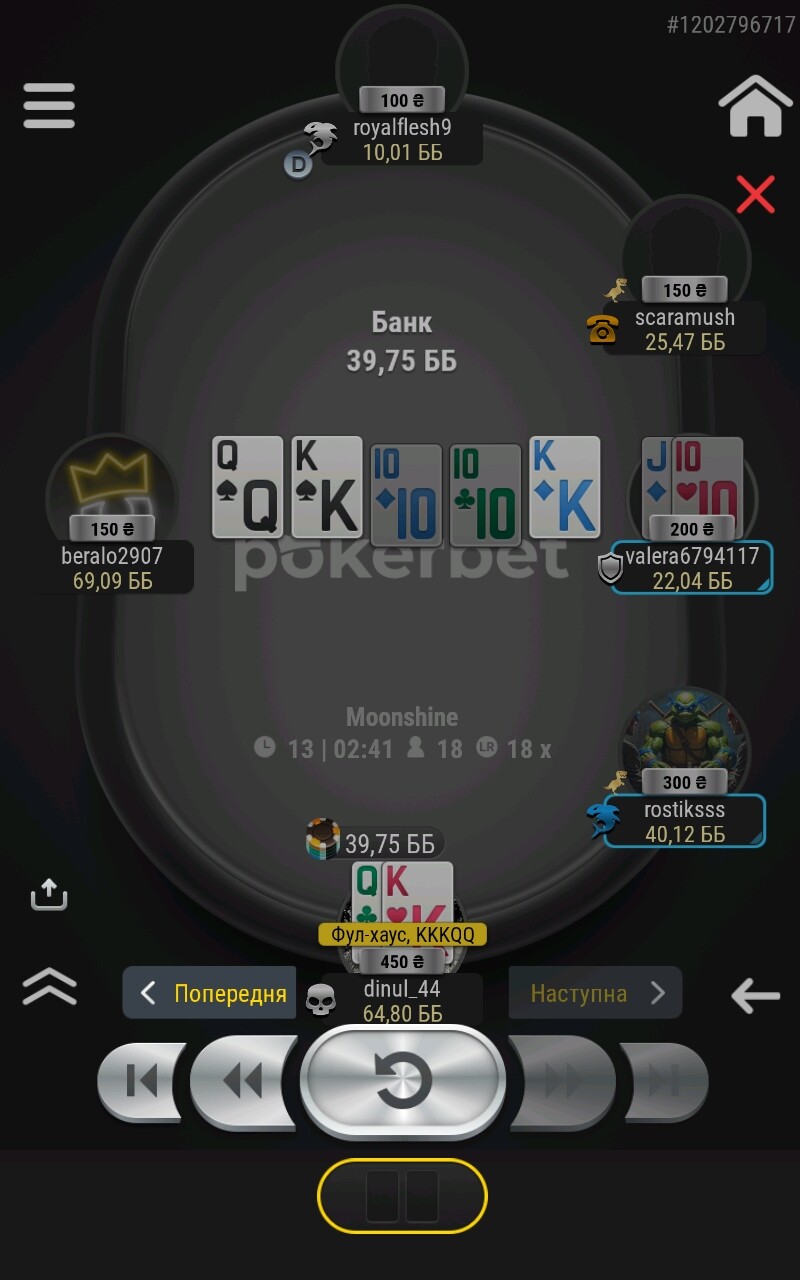The height and width of the screenshot is (1280, 800).
Task: Open valera6794117 player info
Action: pyautogui.click(x=692, y=567)
